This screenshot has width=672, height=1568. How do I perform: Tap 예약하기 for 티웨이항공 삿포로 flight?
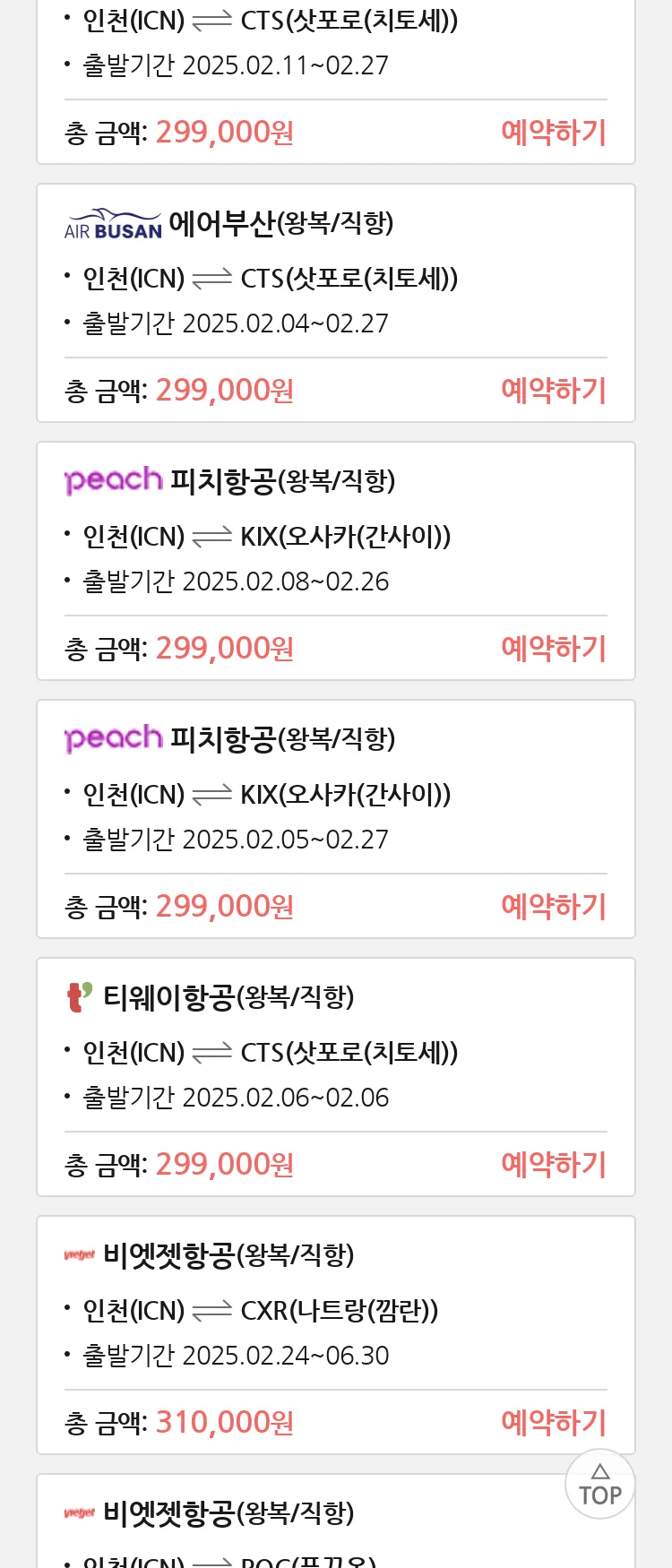point(554,1165)
